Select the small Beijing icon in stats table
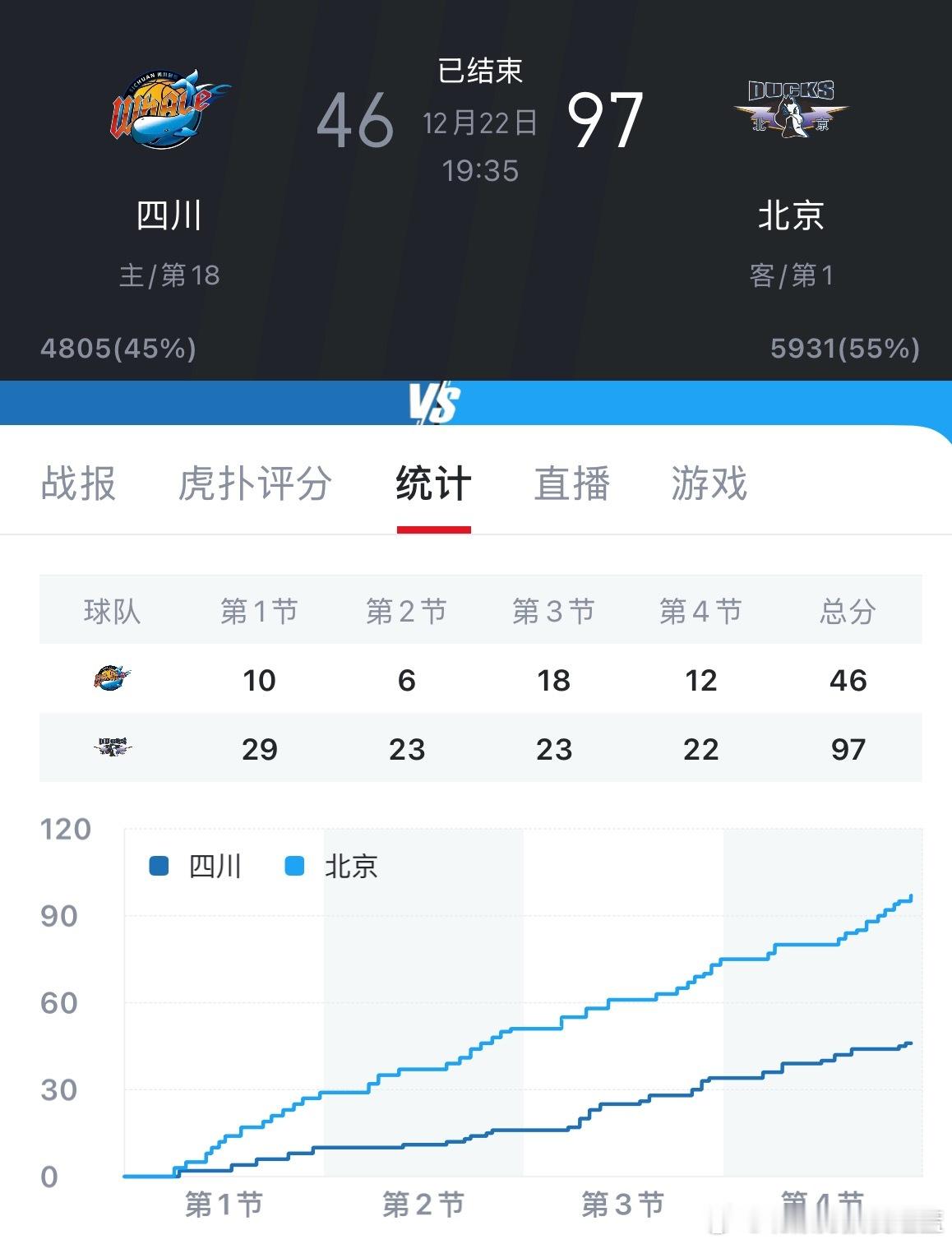The width and height of the screenshot is (952, 1244). coord(109,748)
